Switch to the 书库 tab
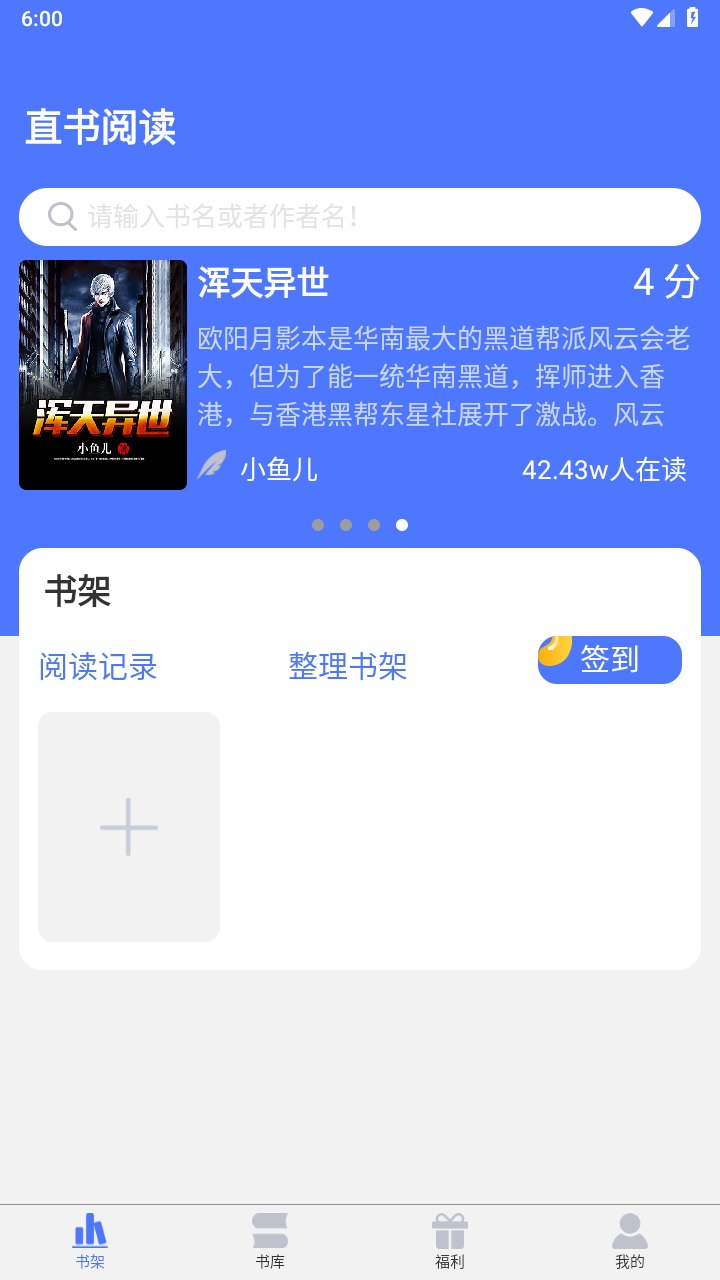The height and width of the screenshot is (1280, 720). click(269, 1240)
